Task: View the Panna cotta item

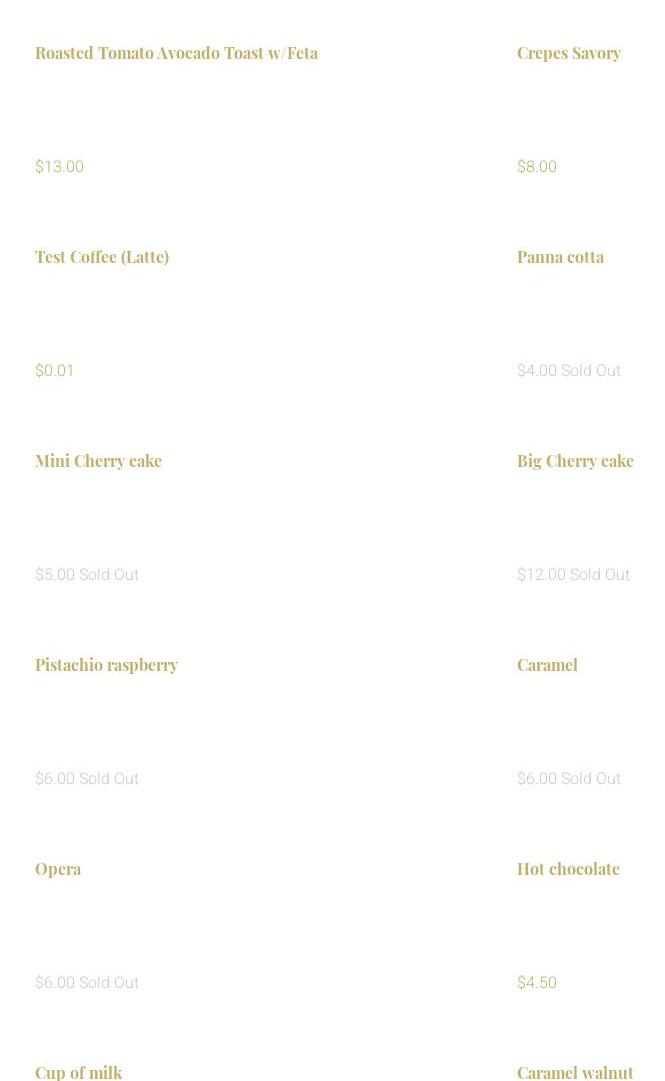Action: point(560,257)
